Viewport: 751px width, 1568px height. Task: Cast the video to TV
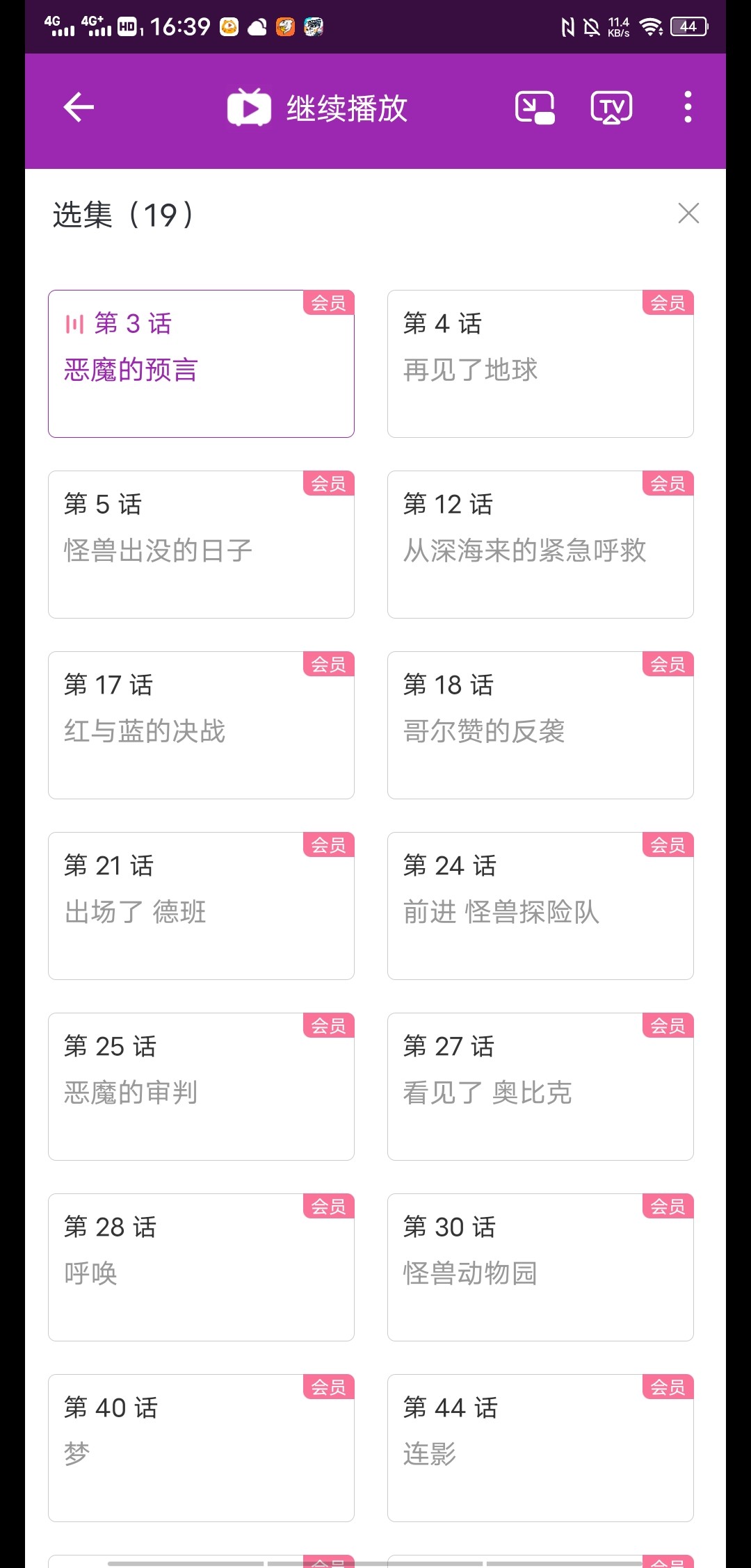click(611, 108)
